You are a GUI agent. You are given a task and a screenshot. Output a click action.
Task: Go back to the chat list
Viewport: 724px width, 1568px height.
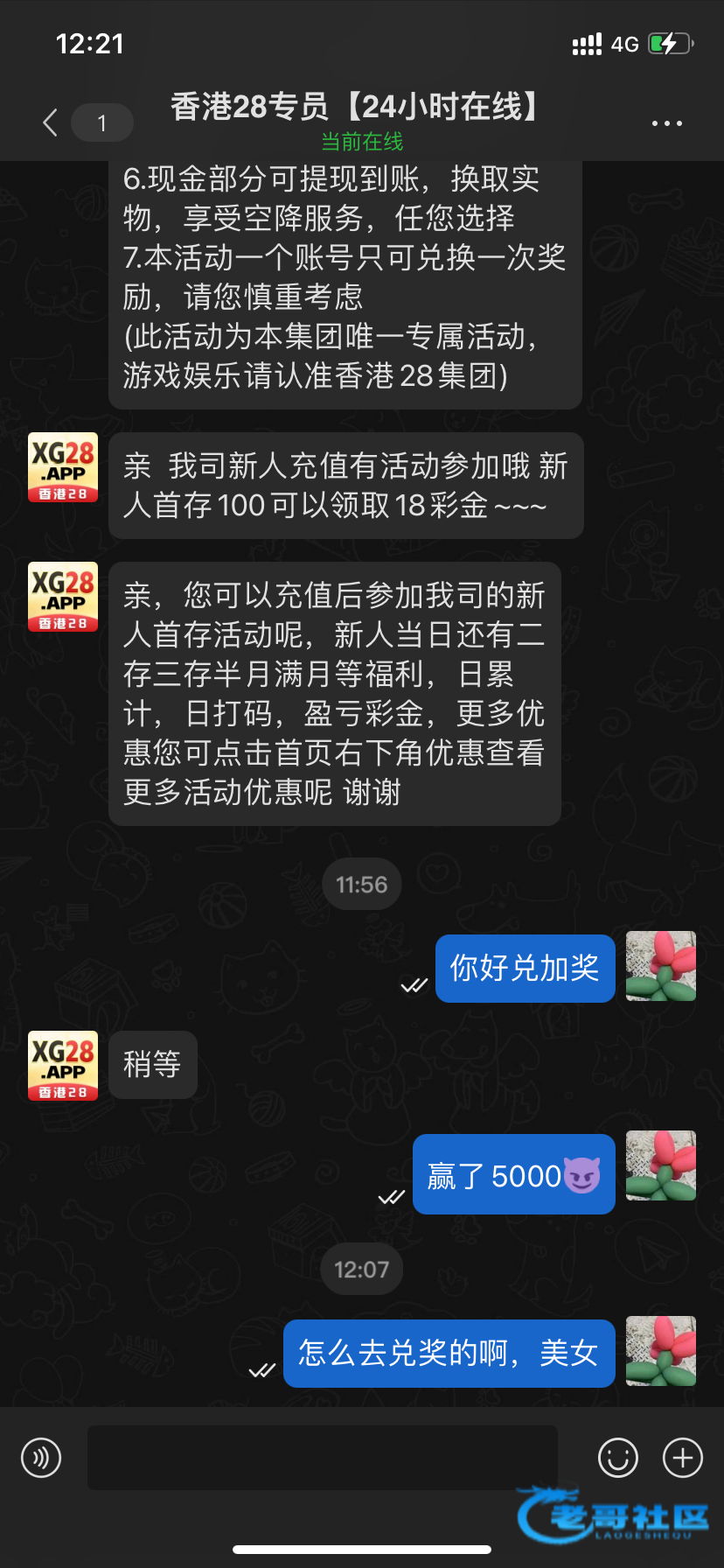51,122
